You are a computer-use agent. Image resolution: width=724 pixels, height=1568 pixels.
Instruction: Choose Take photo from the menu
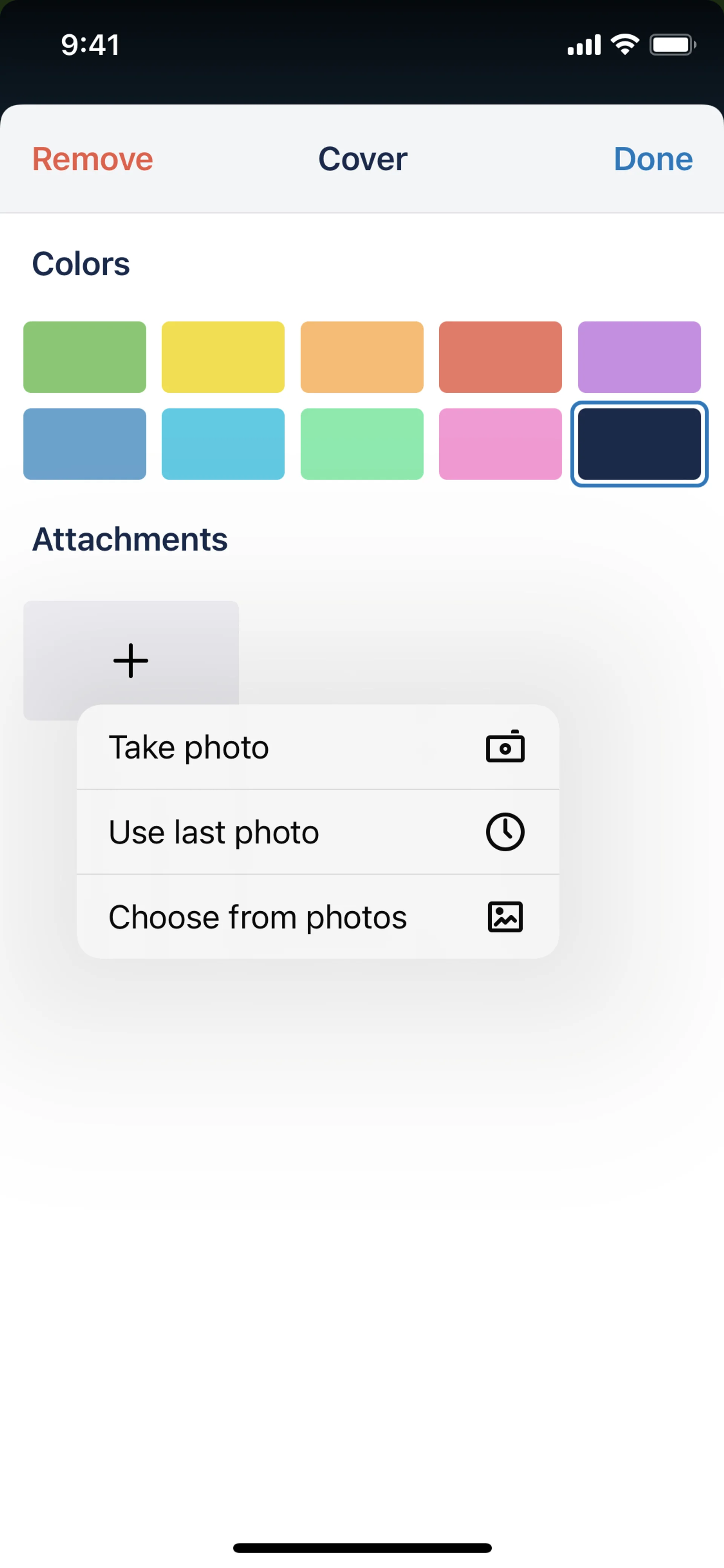pos(318,747)
